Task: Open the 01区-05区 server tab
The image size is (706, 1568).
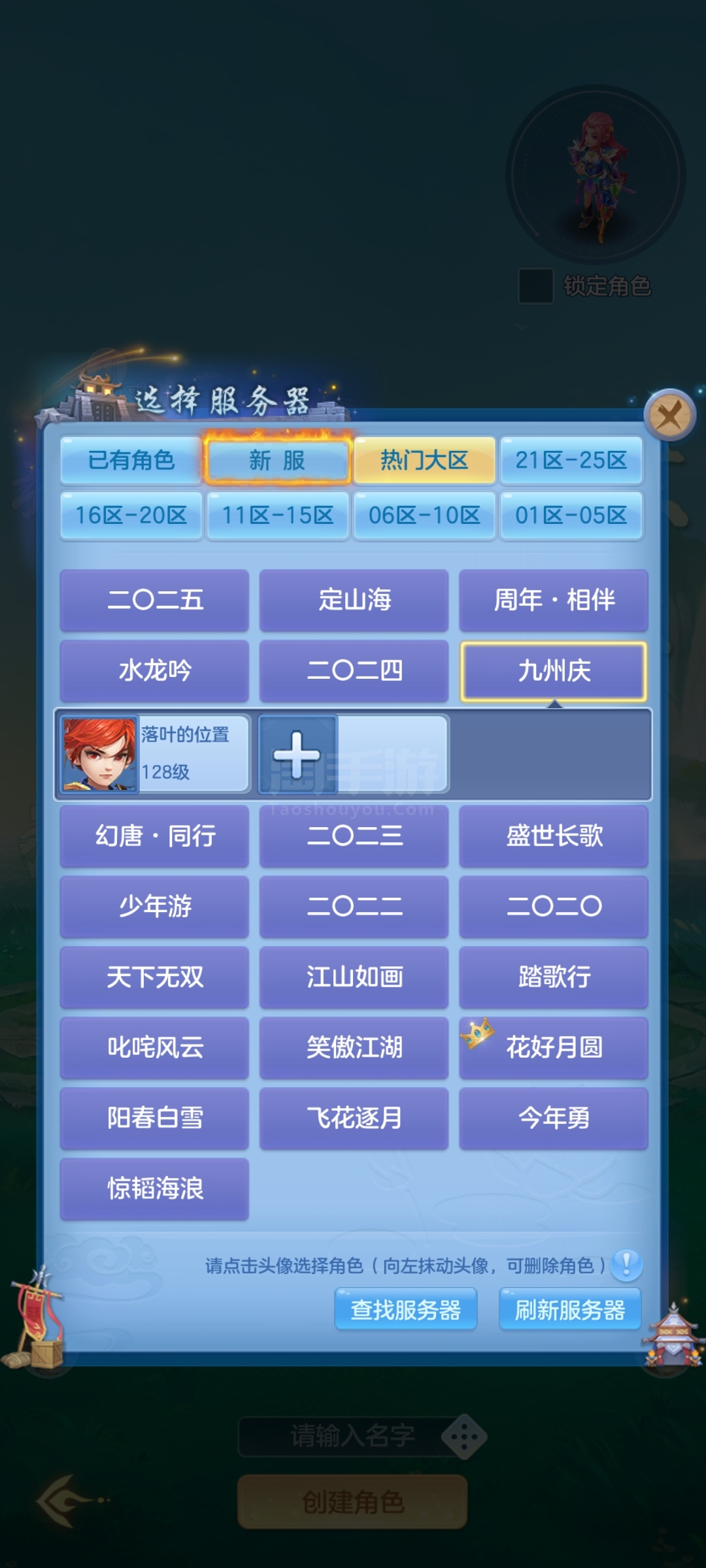Action: point(571,515)
